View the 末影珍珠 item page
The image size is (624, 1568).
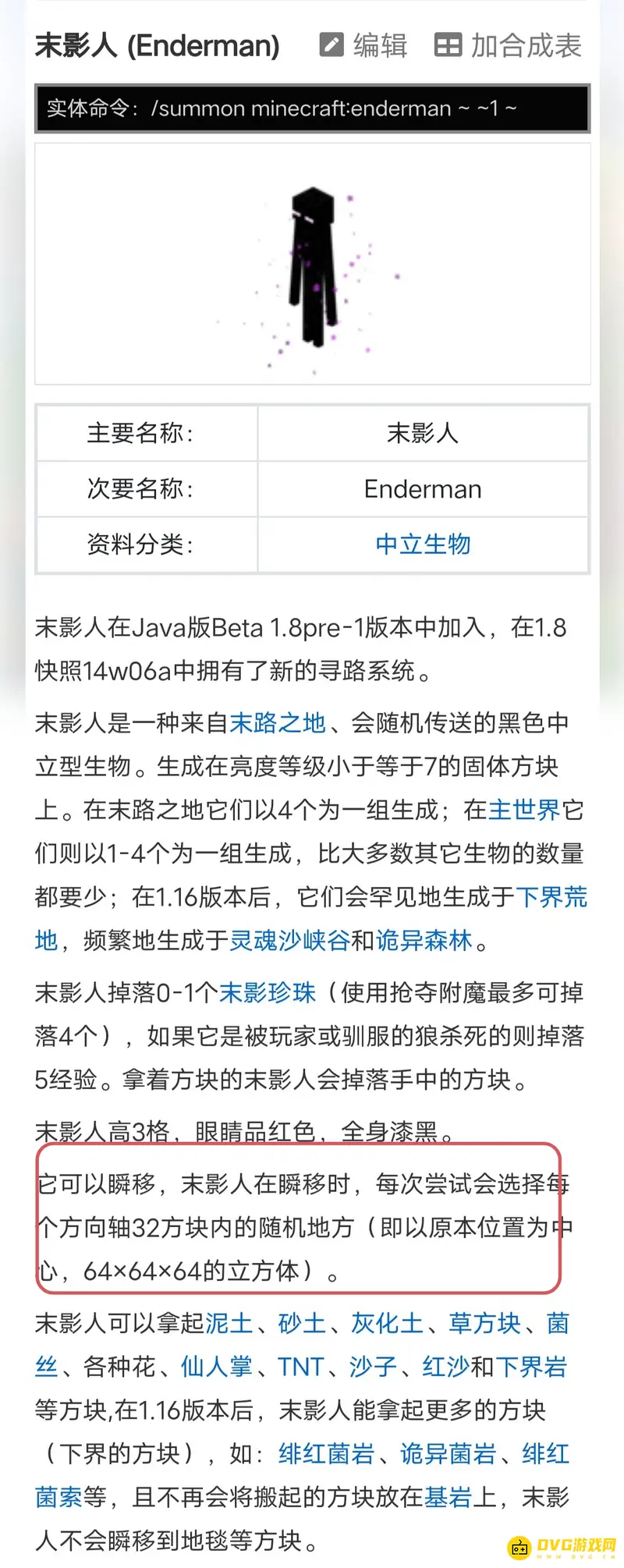268,992
